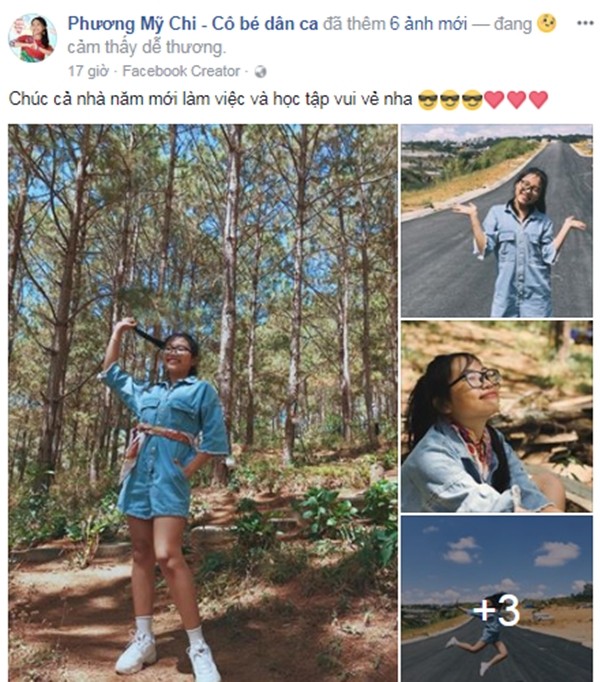The width and height of the screenshot is (600, 682).
Task: Open the large pine forest photo
Action: [x=202, y=402]
